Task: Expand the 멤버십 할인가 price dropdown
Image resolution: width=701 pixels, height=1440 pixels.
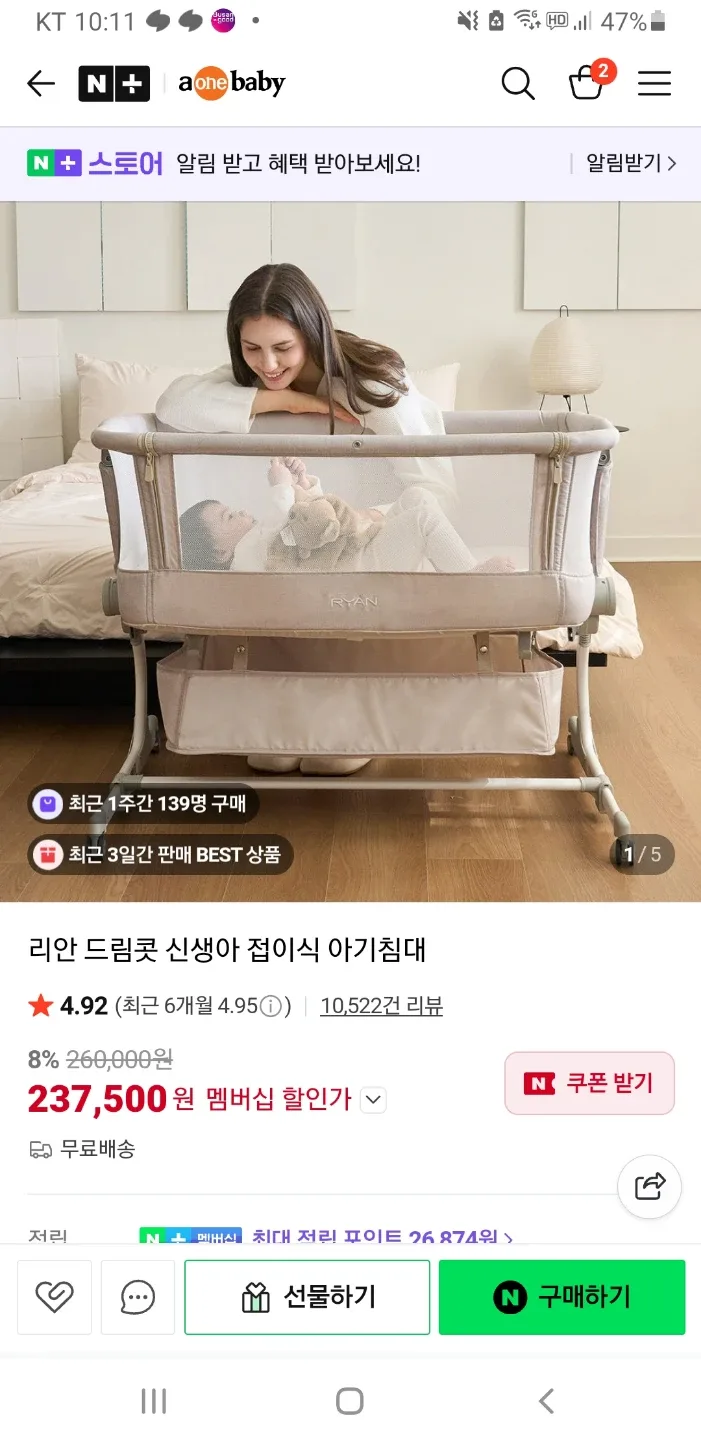Action: [x=373, y=1100]
